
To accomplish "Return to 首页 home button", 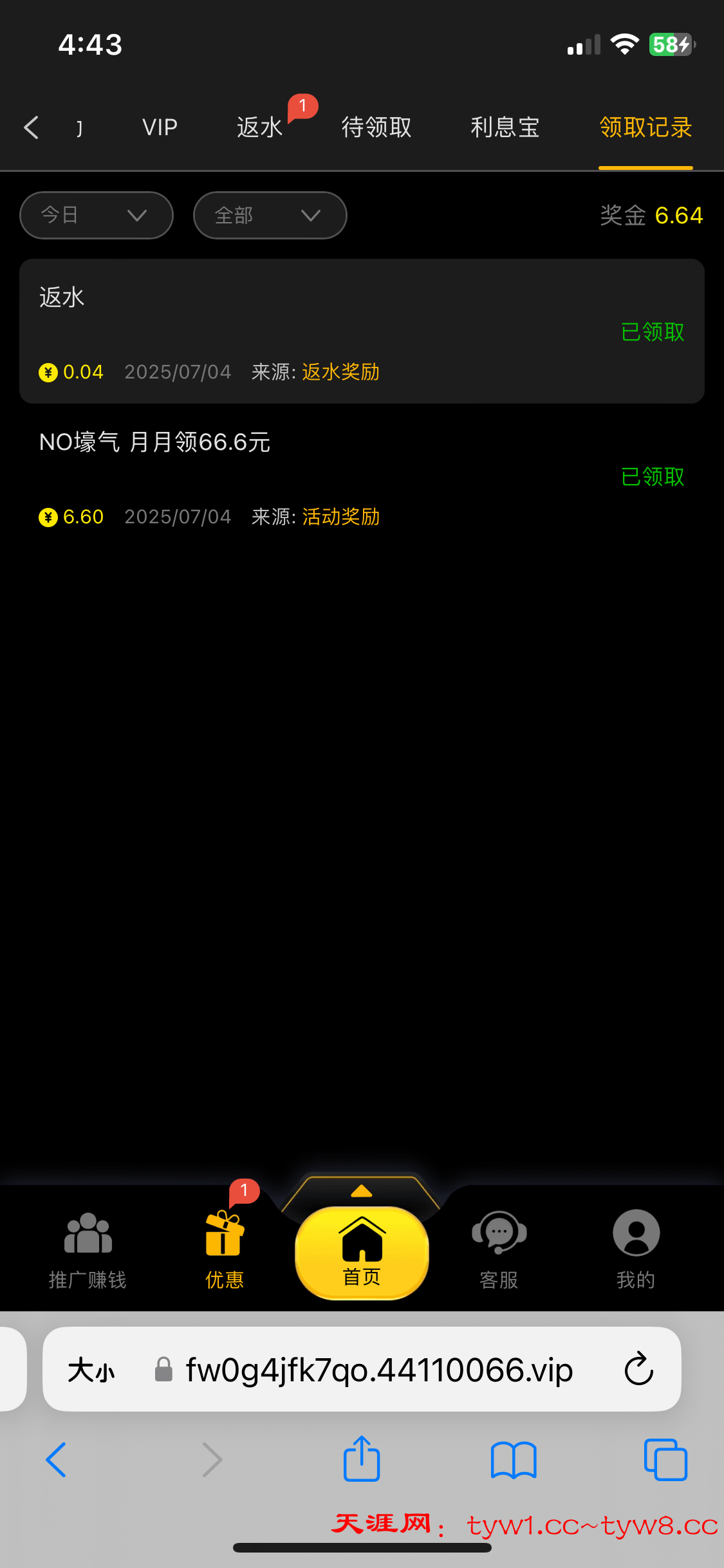I will click(362, 1253).
